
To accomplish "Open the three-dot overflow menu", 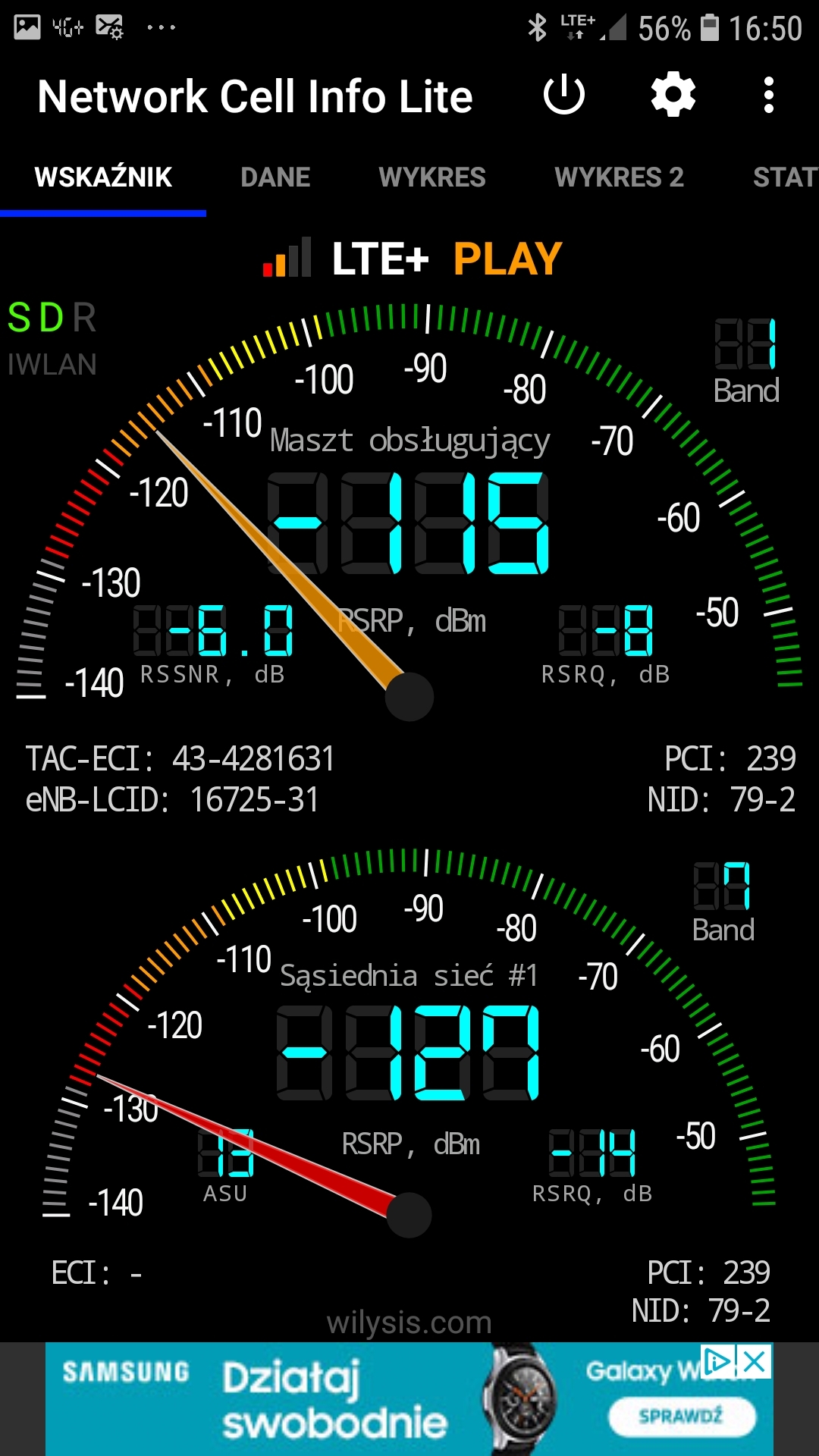I will (769, 96).
